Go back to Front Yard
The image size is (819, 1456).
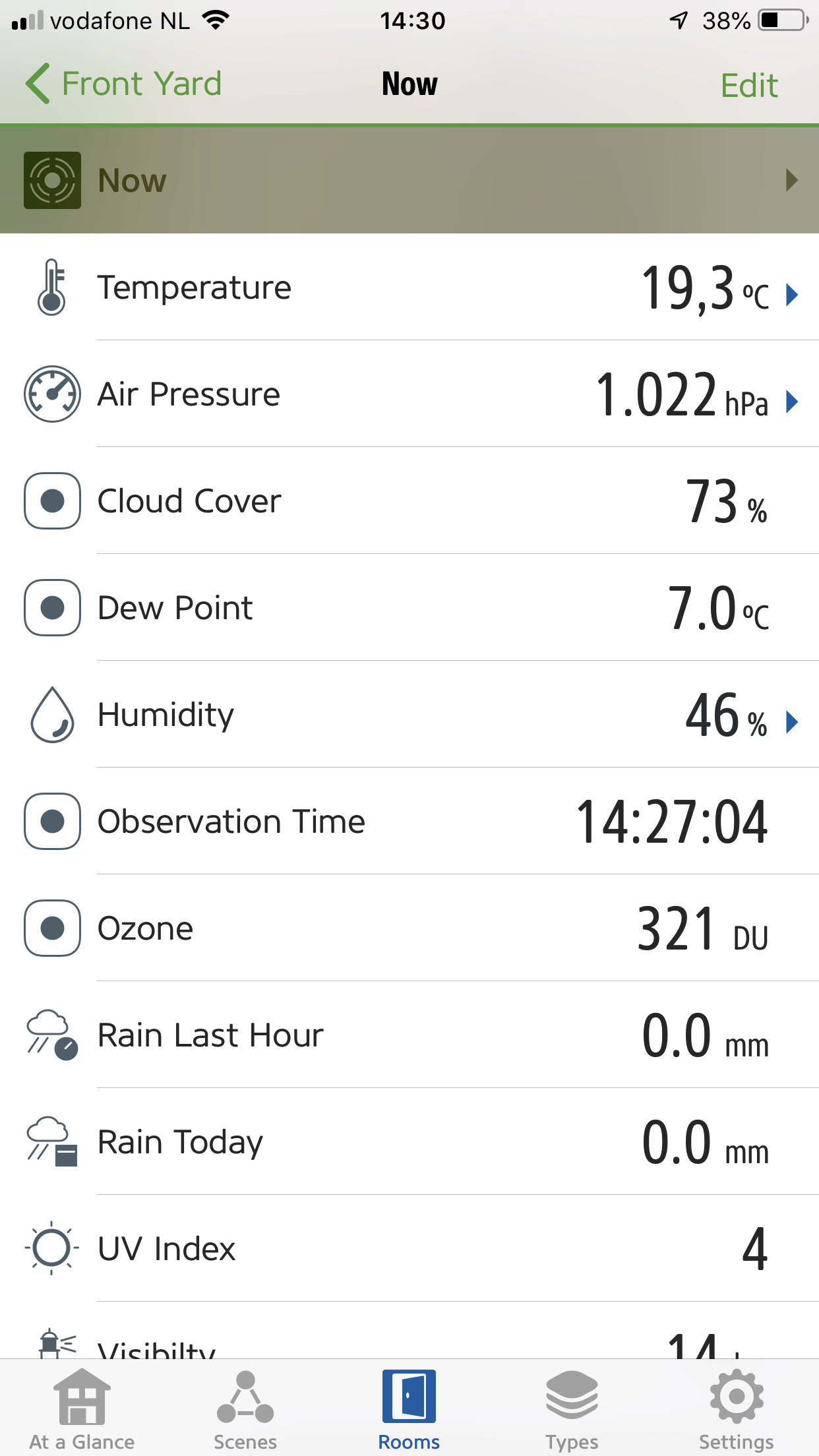124,84
